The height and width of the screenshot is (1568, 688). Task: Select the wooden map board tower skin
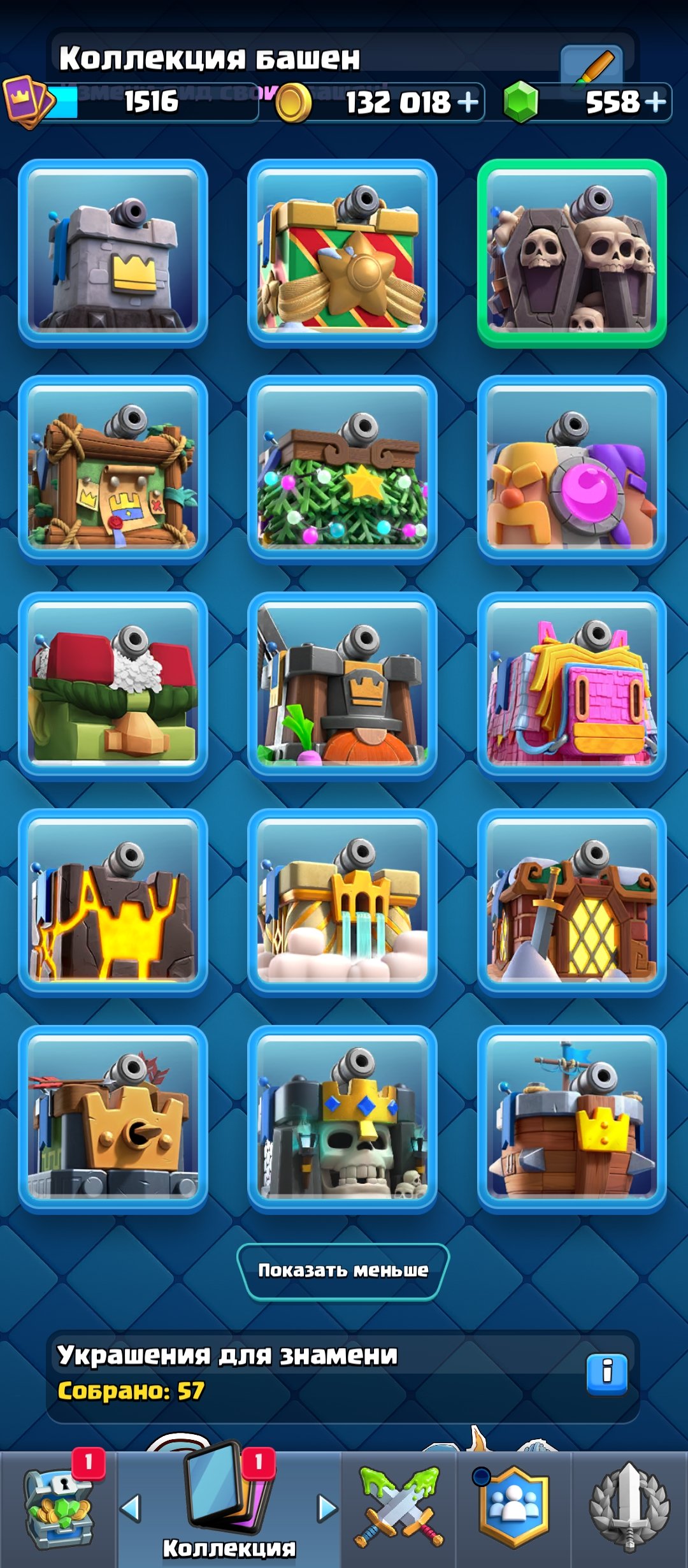113,468
